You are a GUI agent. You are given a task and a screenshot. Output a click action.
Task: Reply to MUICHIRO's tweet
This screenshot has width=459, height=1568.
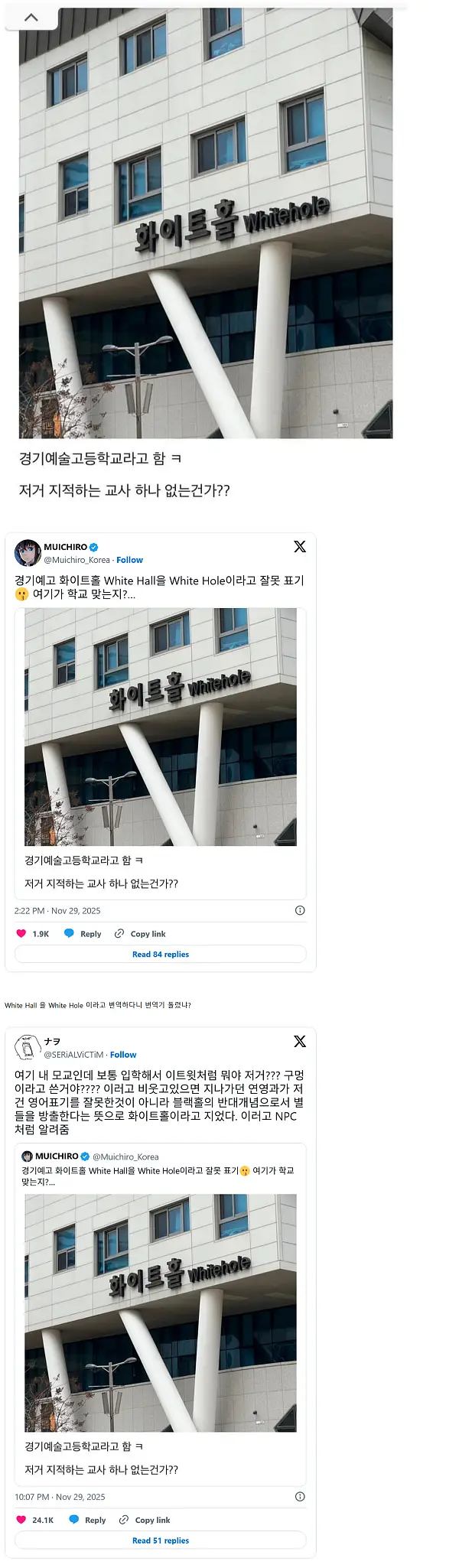pos(84,933)
